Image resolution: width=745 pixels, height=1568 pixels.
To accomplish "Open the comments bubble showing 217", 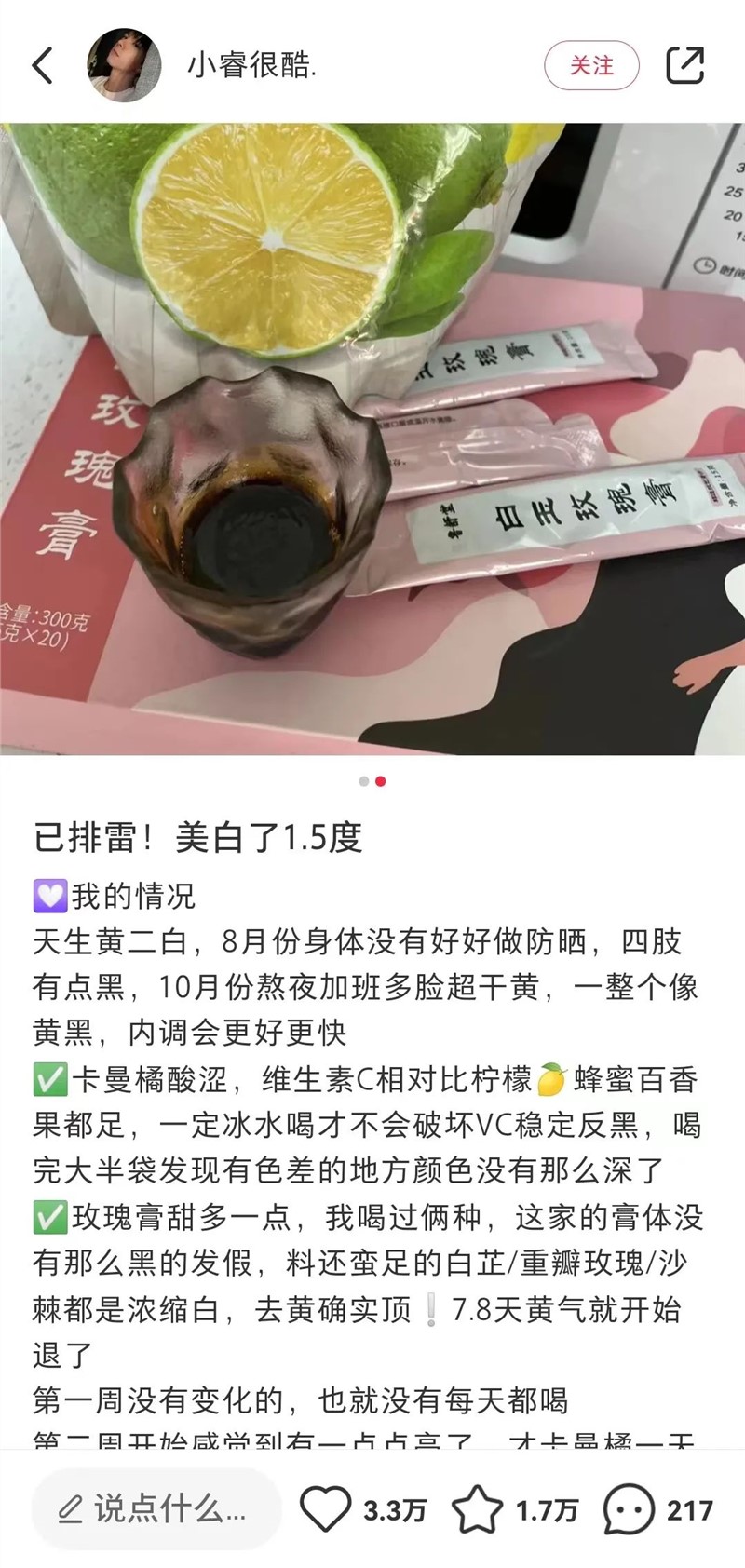I will click(630, 1509).
